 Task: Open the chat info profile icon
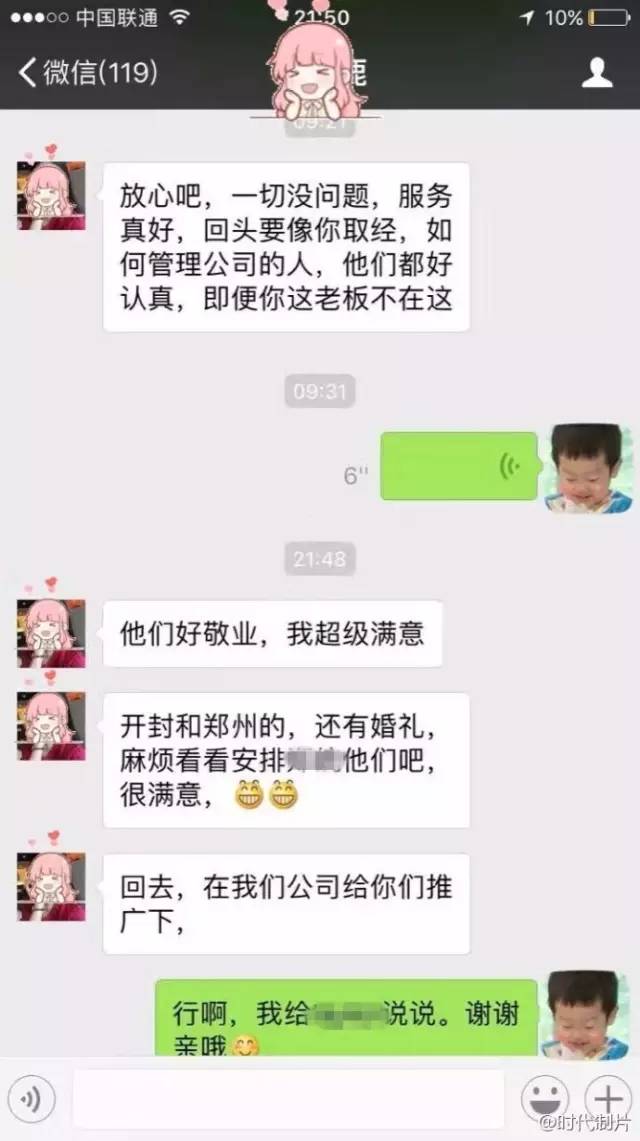point(597,72)
